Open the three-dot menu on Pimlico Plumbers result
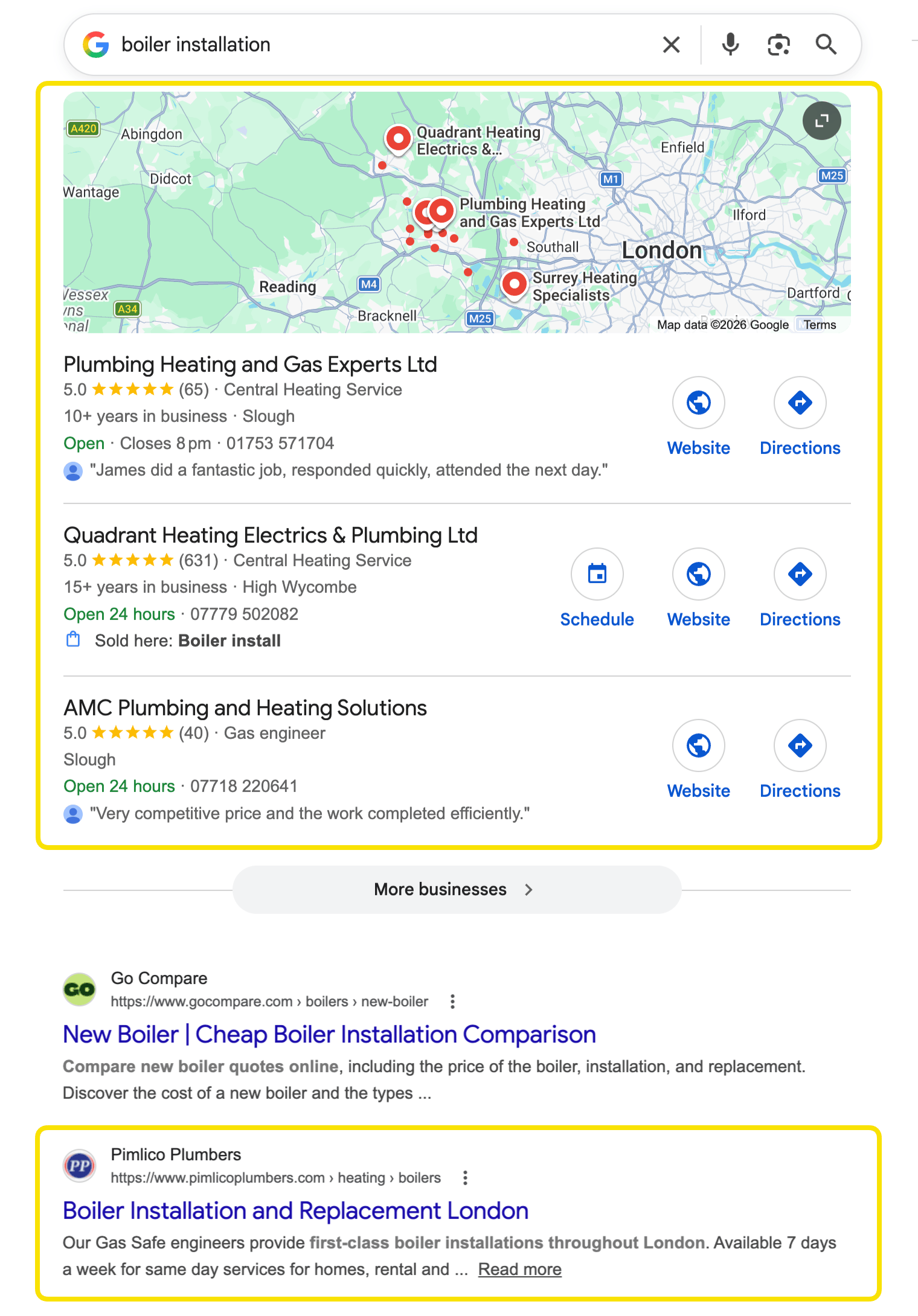This screenshot has width=918, height=1316. [465, 1178]
